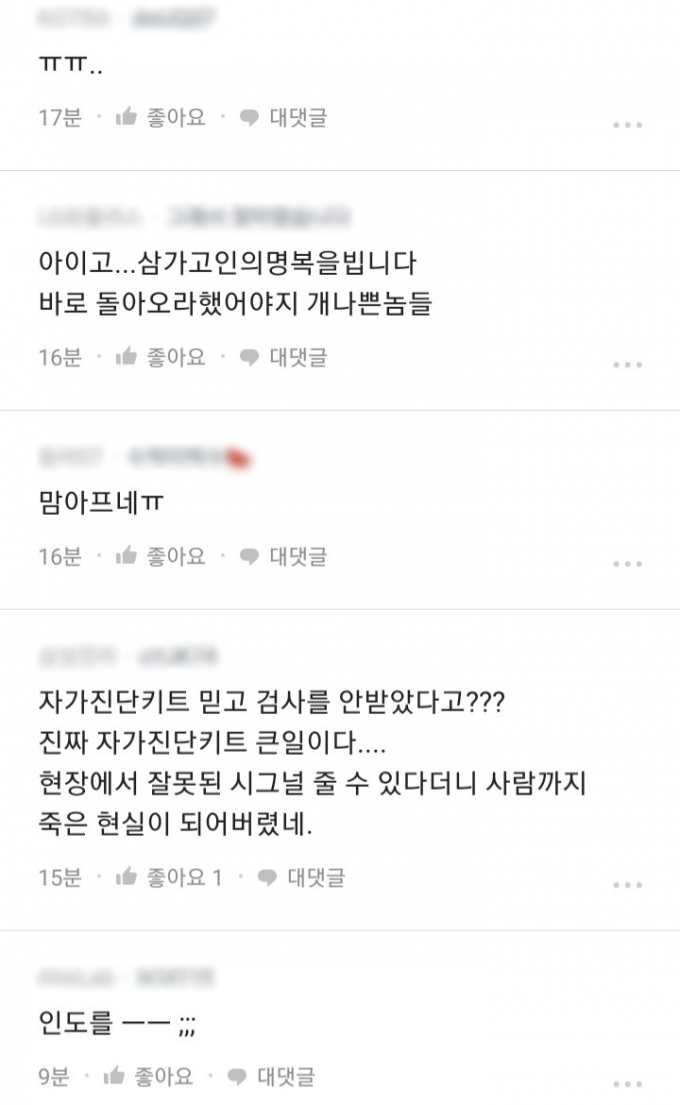Like the '아이고...삼가고인의명복을빕니다' comment

(x=160, y=357)
